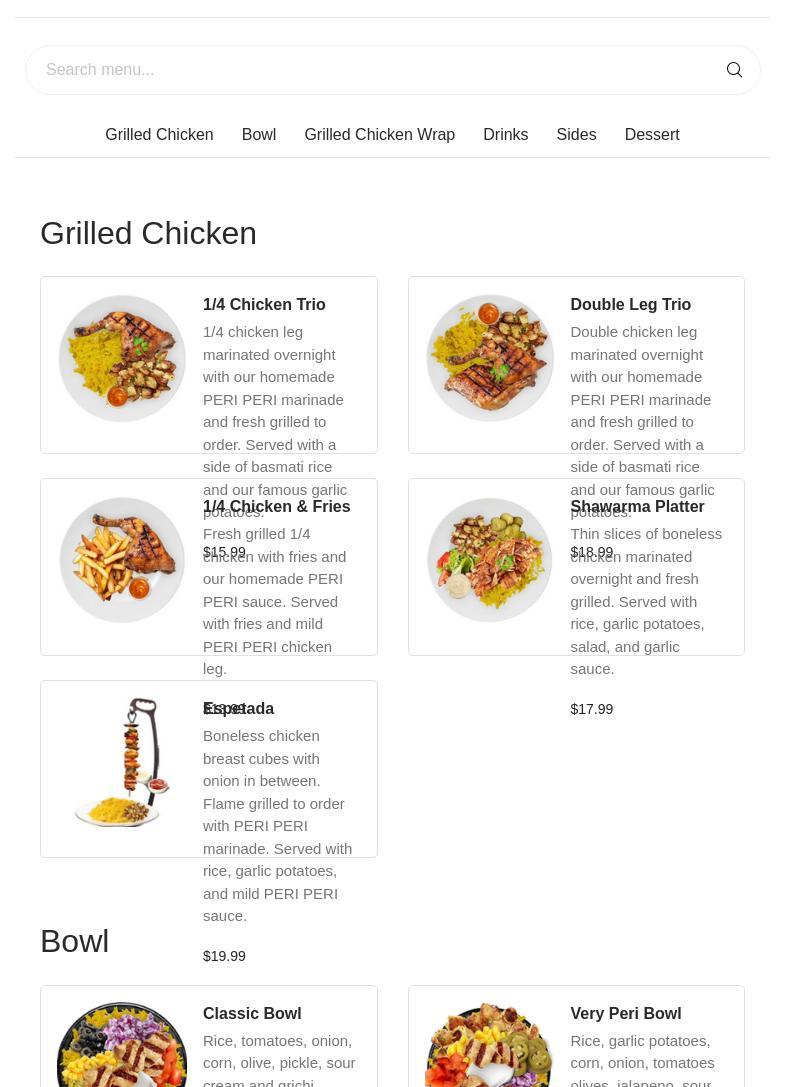The image size is (785, 1087).
Task: Switch to the Bowl category tab
Action: 258,134
